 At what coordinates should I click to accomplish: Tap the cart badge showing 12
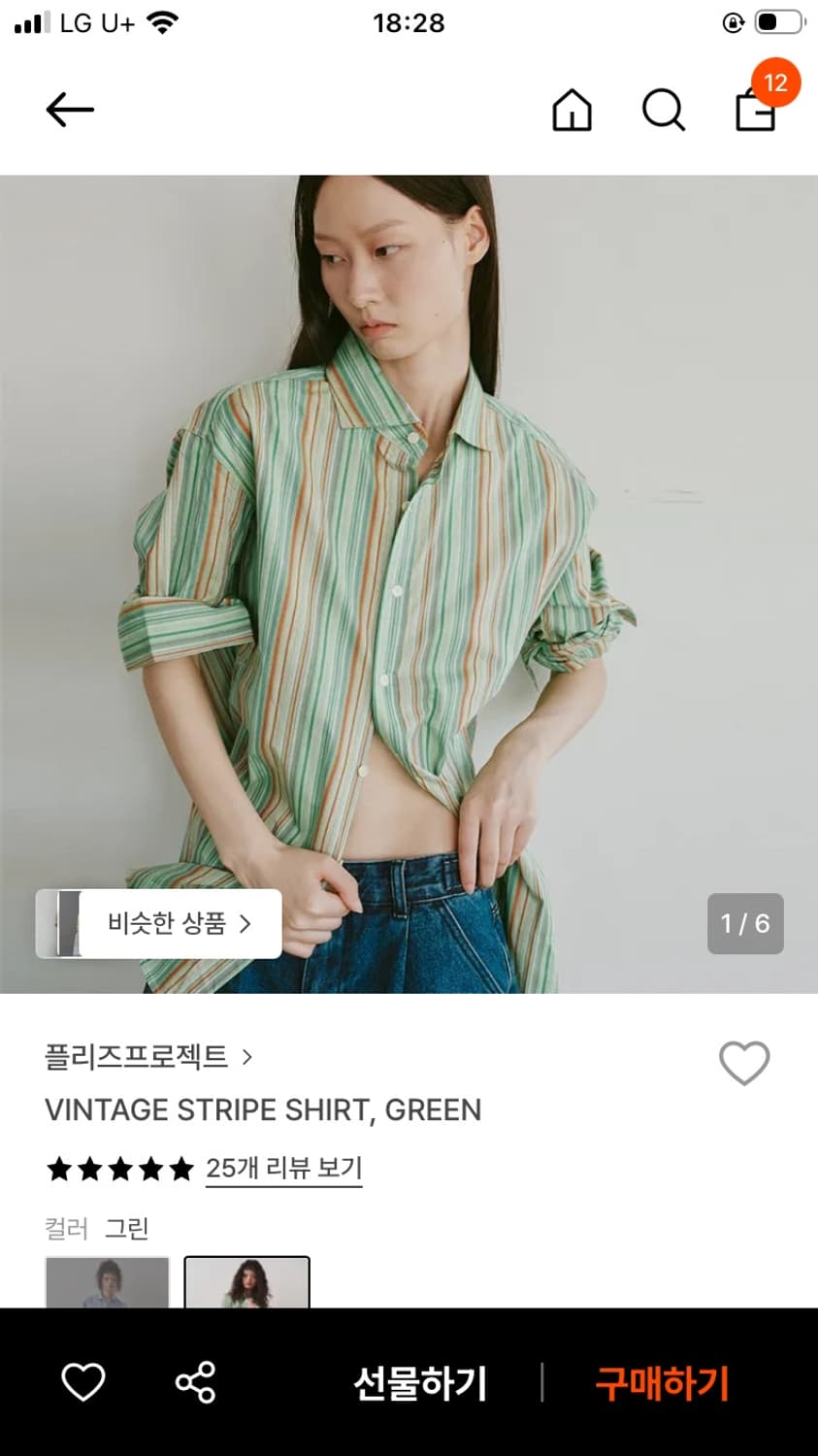[x=774, y=83]
